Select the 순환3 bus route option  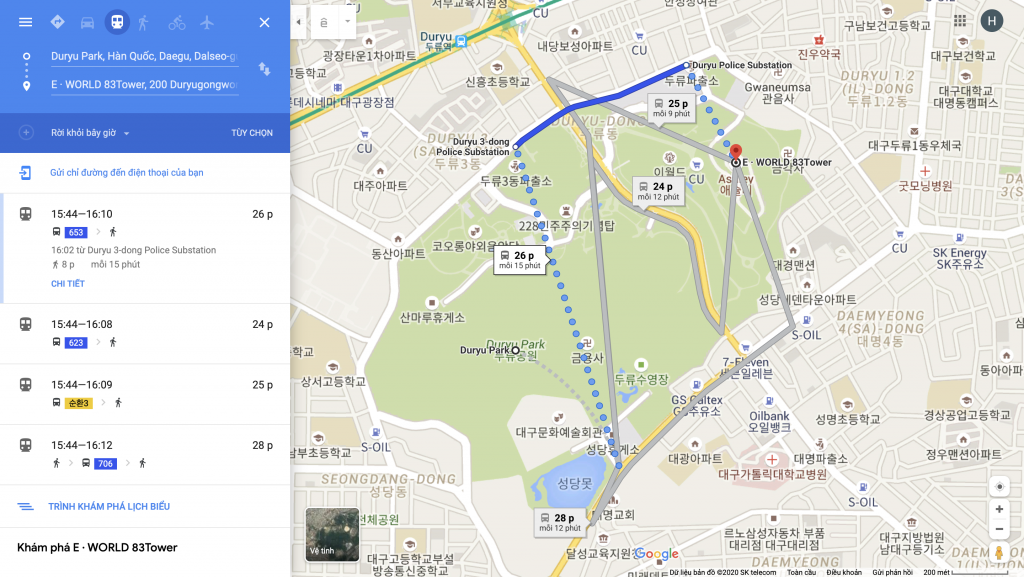[145, 393]
